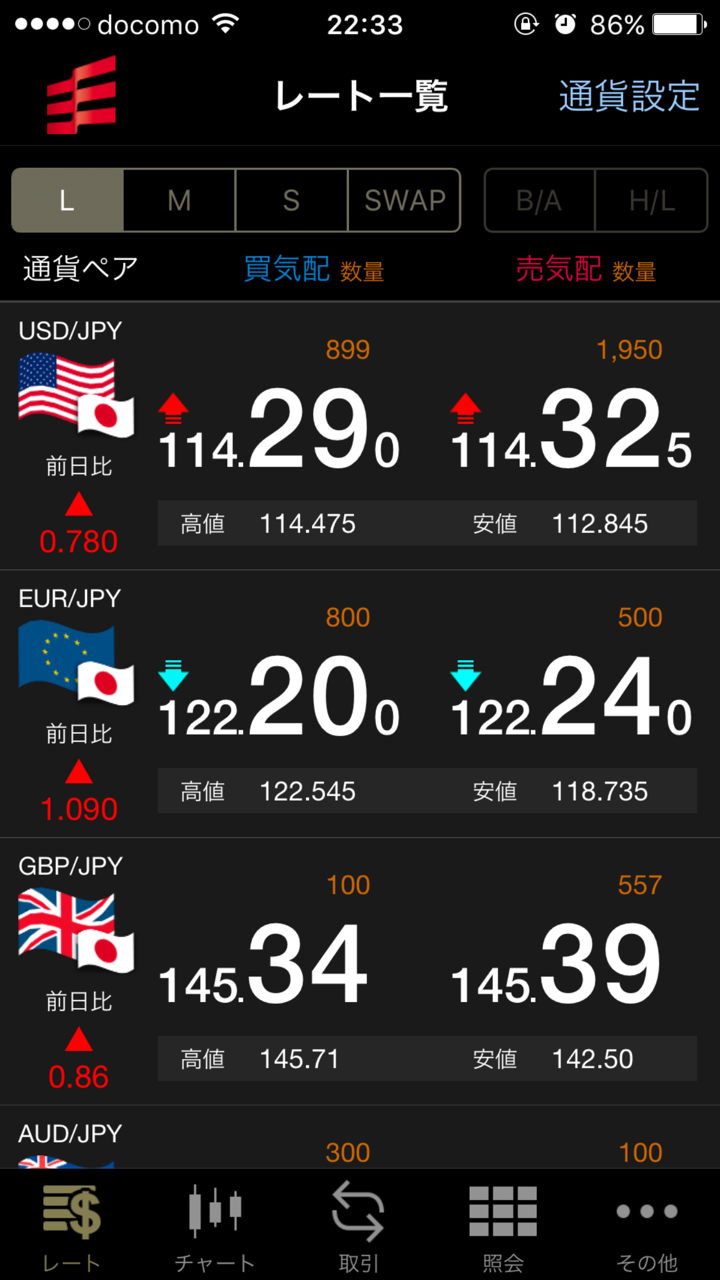
Task: Open 通貨設定 currency settings
Action: pyautogui.click(x=629, y=96)
